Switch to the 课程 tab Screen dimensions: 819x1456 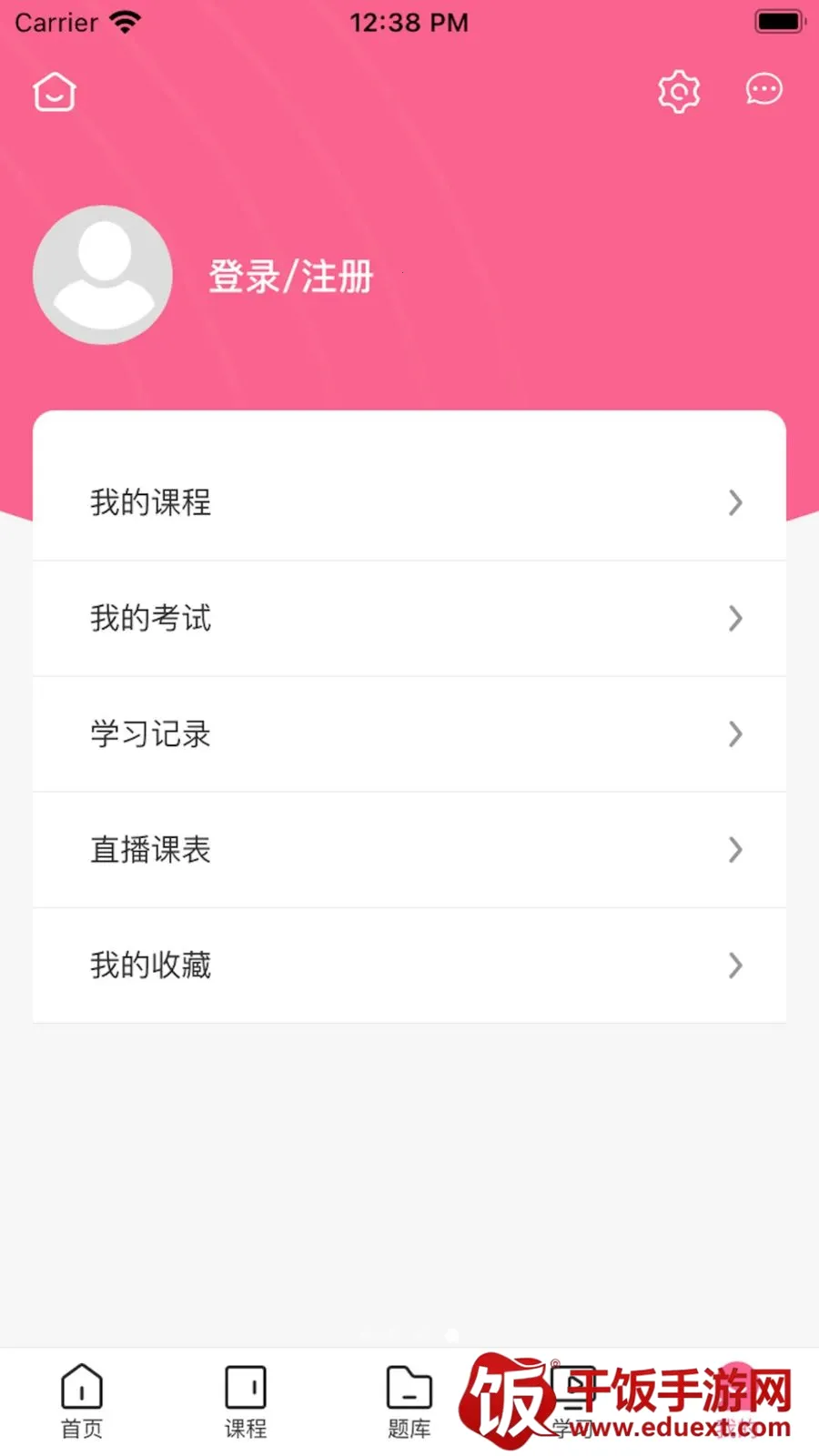(x=246, y=1401)
